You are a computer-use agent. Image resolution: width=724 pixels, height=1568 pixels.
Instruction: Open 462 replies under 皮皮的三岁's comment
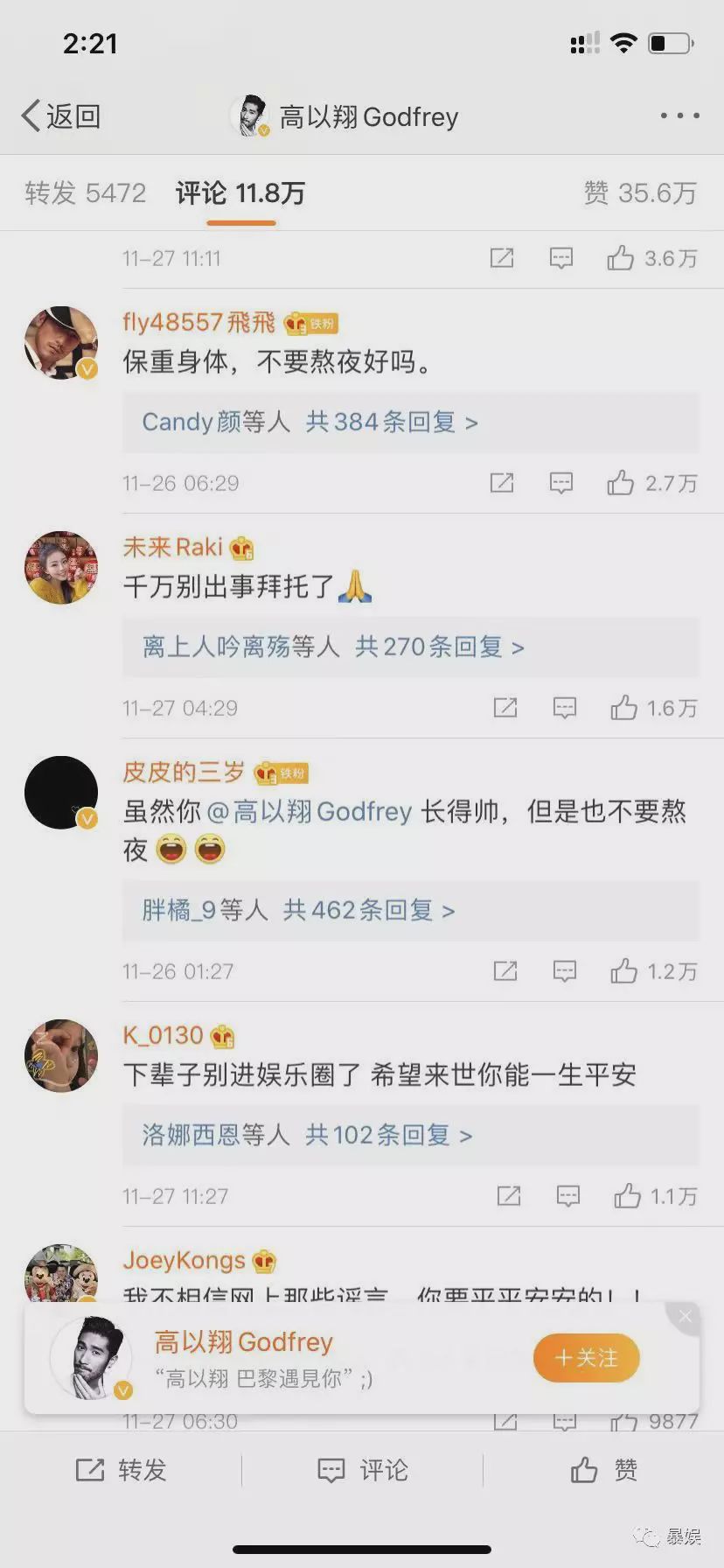(298, 911)
